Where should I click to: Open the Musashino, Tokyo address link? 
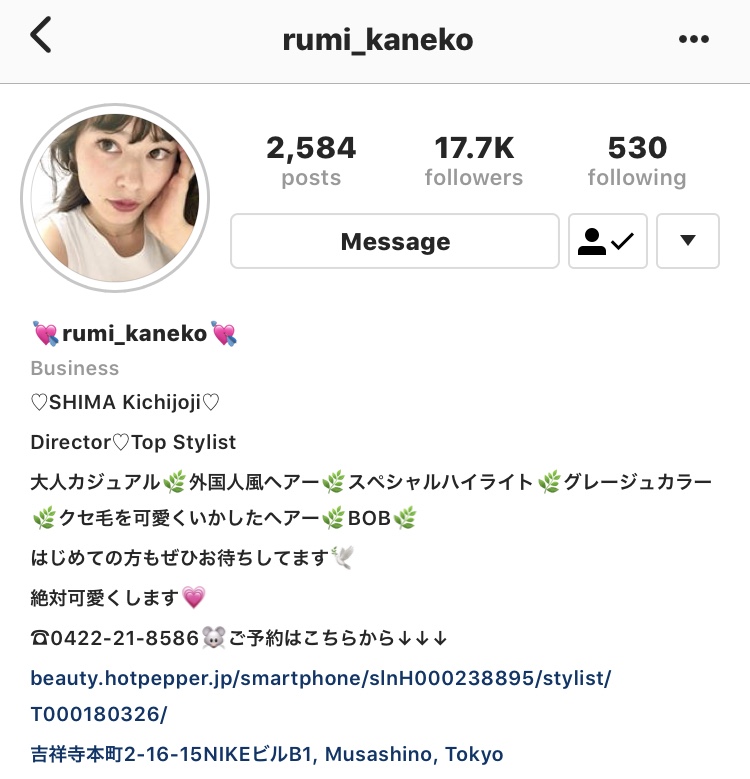(x=267, y=753)
